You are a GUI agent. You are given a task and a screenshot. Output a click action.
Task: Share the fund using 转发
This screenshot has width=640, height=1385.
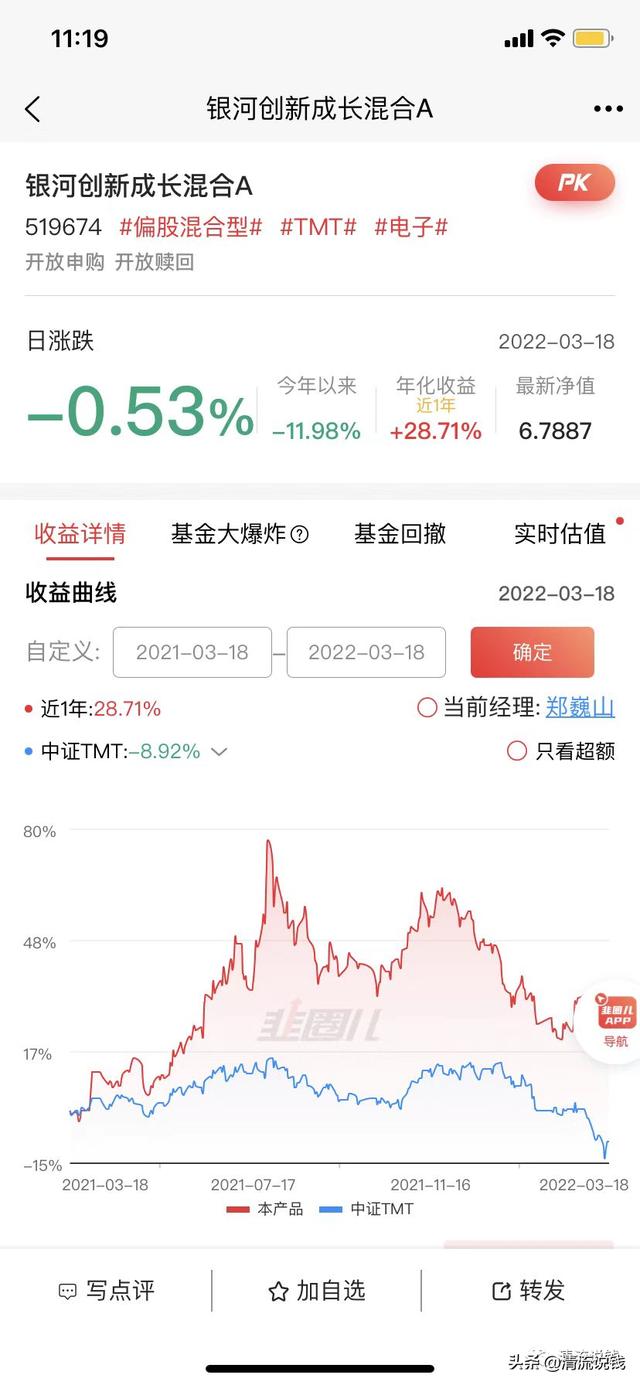tap(529, 1291)
